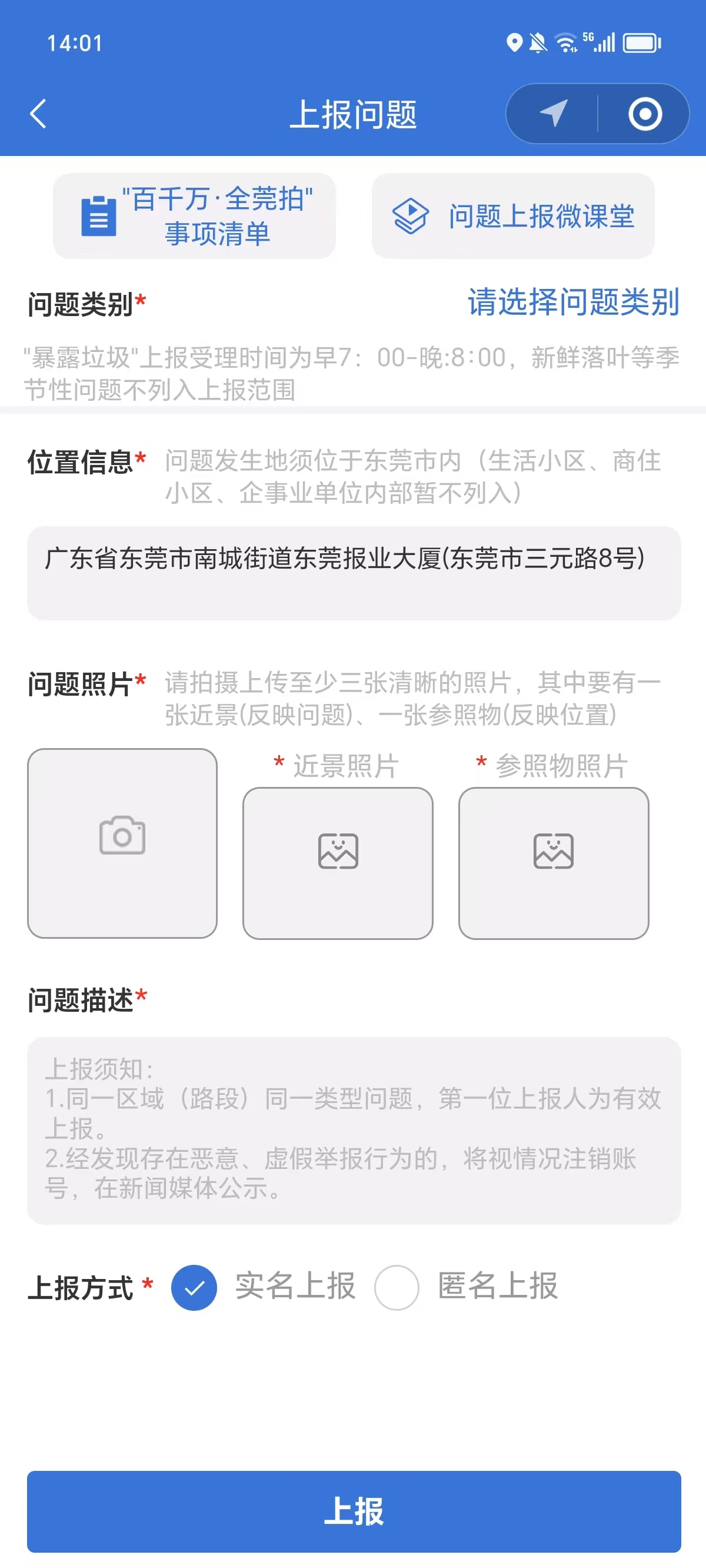Choose a category via 请选择问题类别
706x1568 pixels.
(572, 303)
